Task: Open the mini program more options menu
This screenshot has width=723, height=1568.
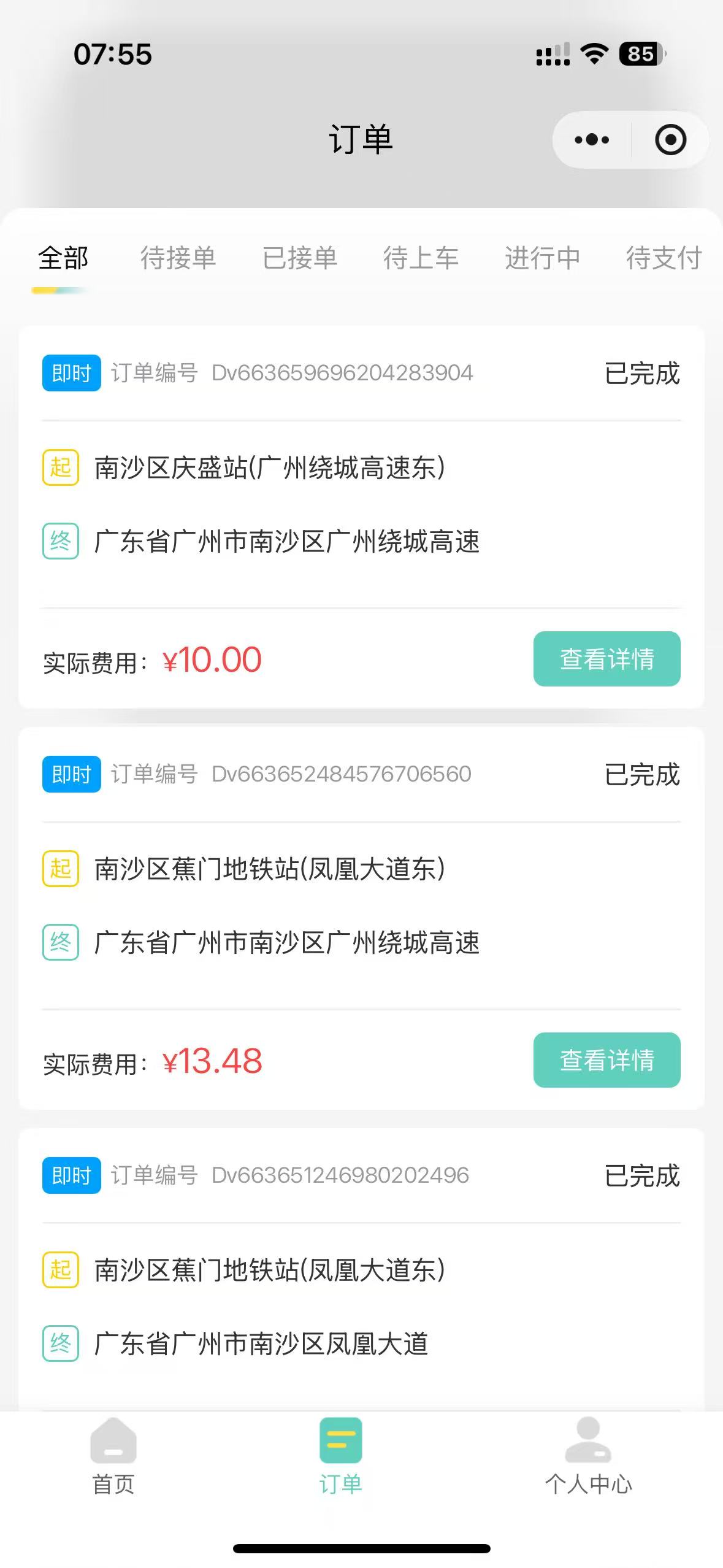Action: click(x=592, y=140)
